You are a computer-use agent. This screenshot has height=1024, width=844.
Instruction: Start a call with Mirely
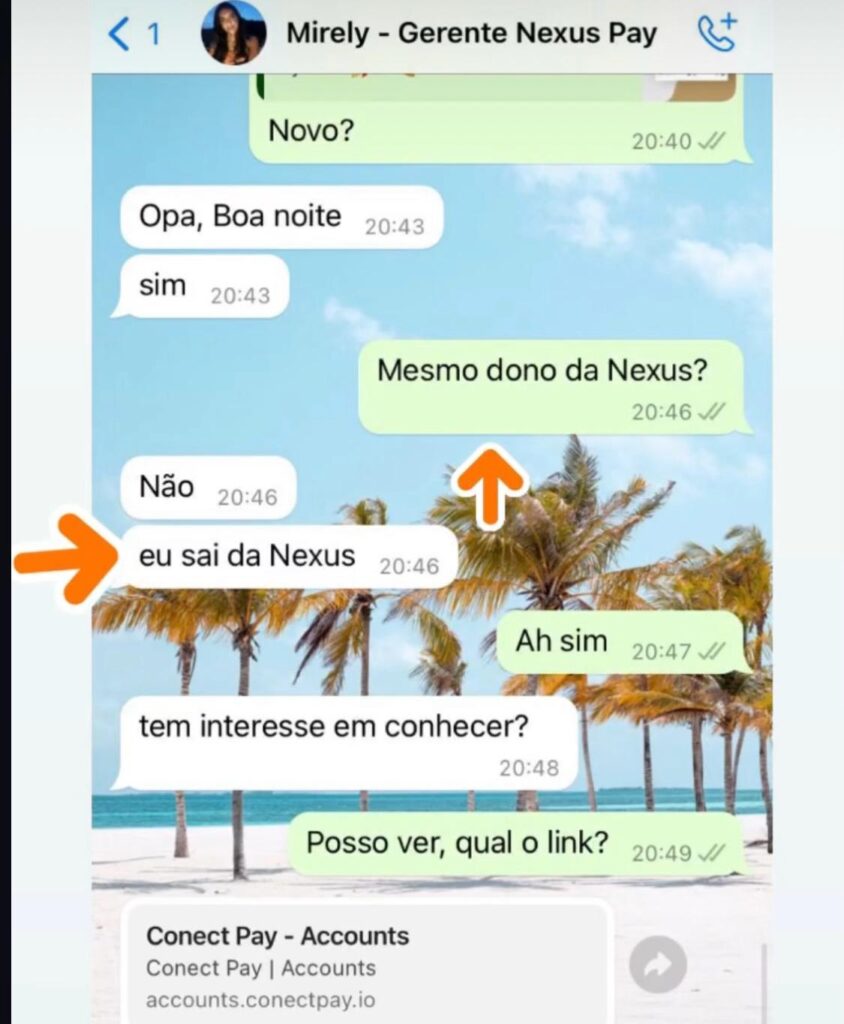pos(716,33)
